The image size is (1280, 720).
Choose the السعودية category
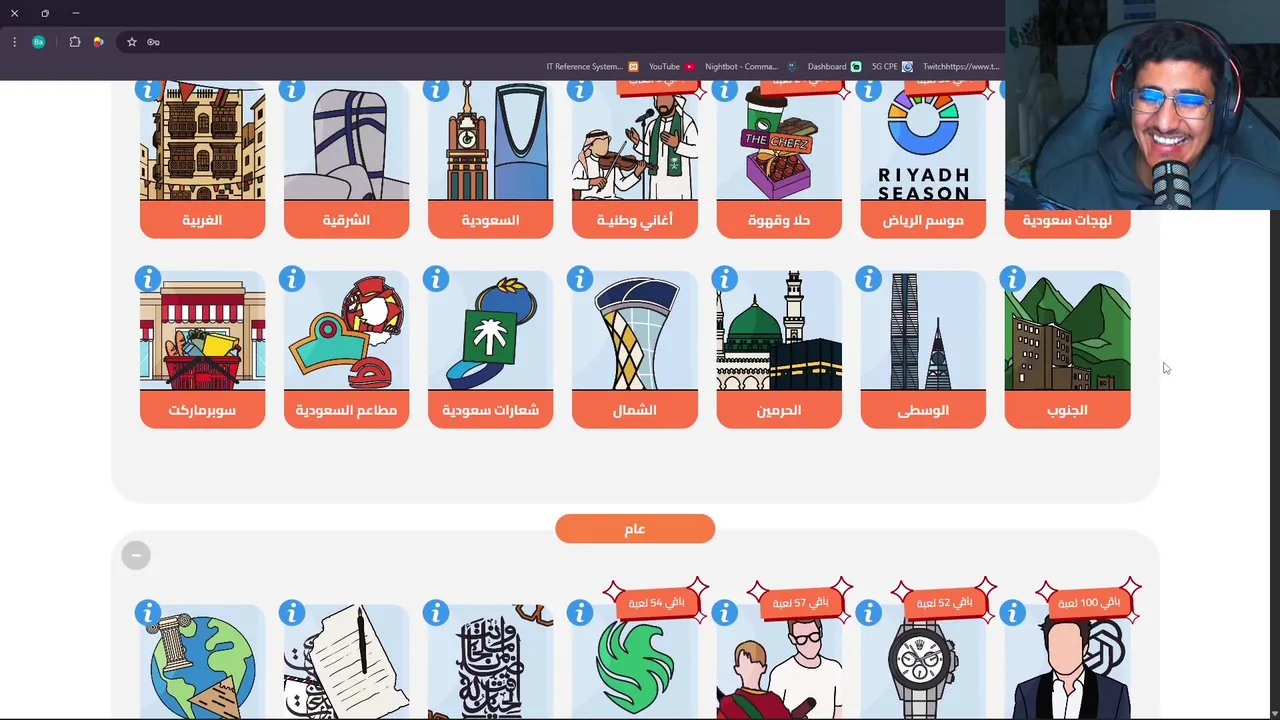[490, 160]
